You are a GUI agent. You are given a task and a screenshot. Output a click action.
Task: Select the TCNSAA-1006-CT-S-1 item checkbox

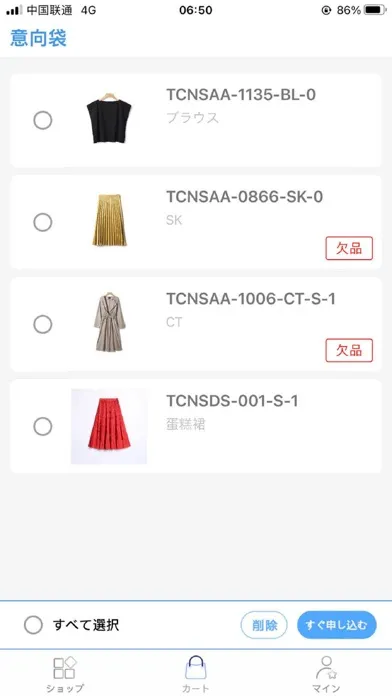pyautogui.click(x=43, y=324)
